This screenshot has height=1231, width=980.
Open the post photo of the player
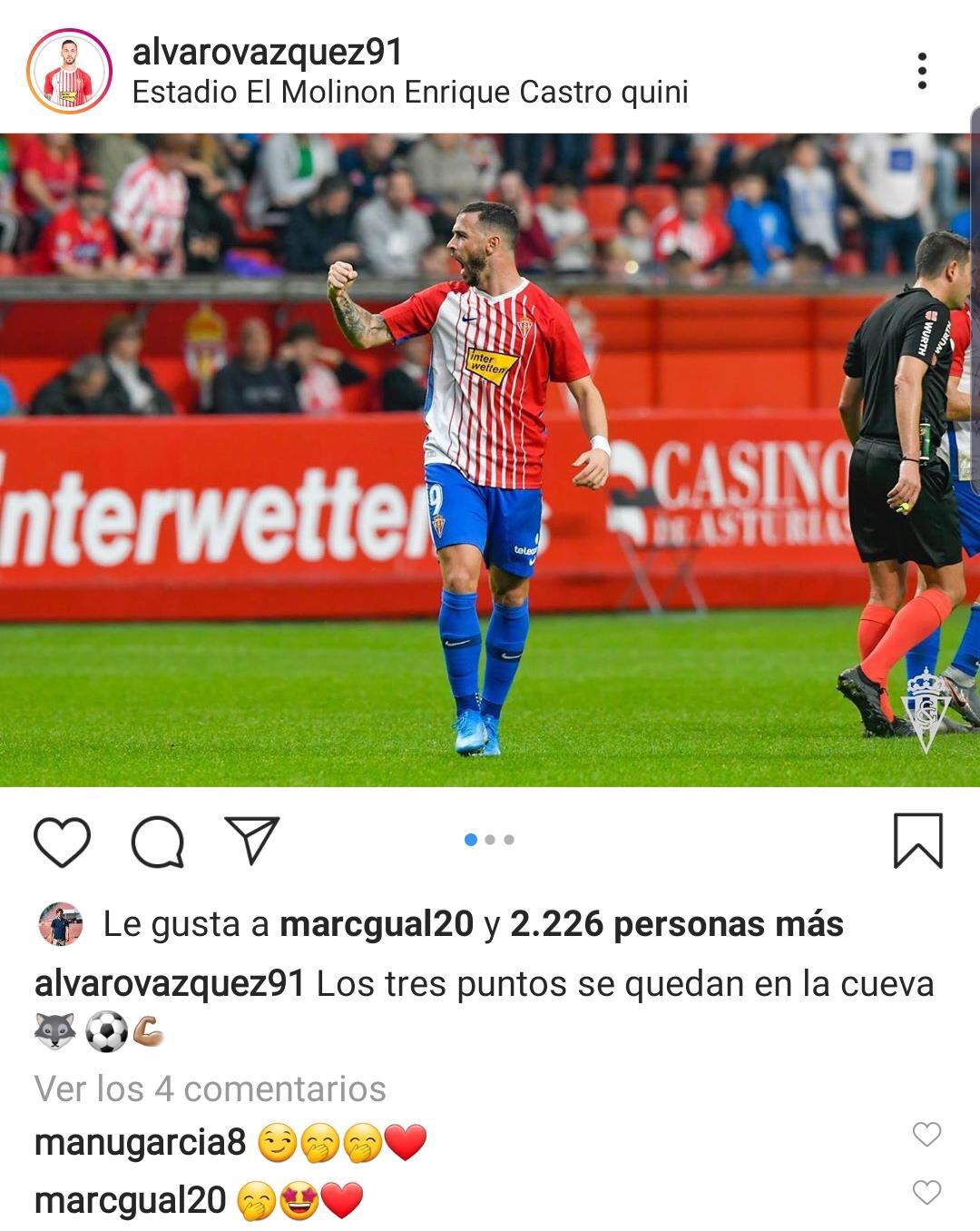click(490, 460)
